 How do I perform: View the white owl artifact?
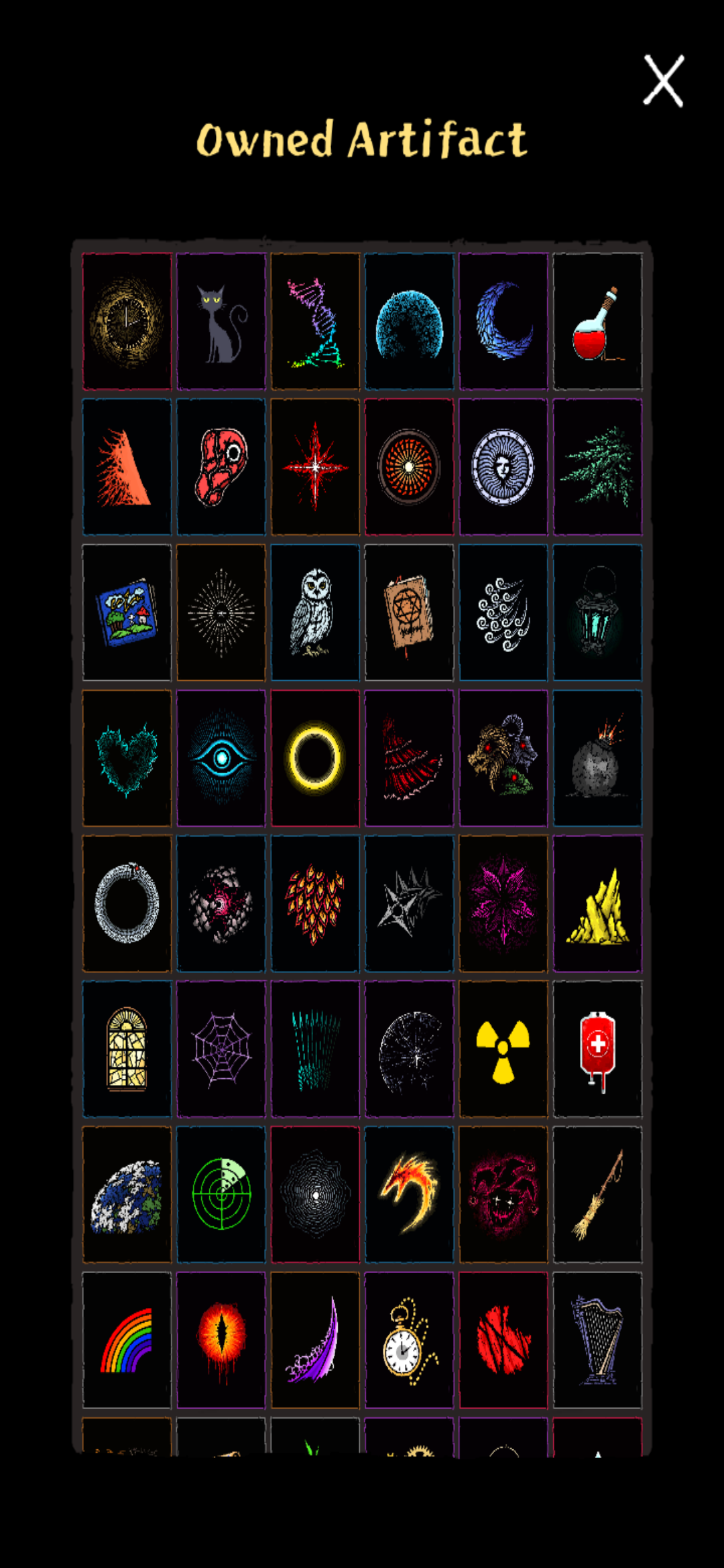315,612
